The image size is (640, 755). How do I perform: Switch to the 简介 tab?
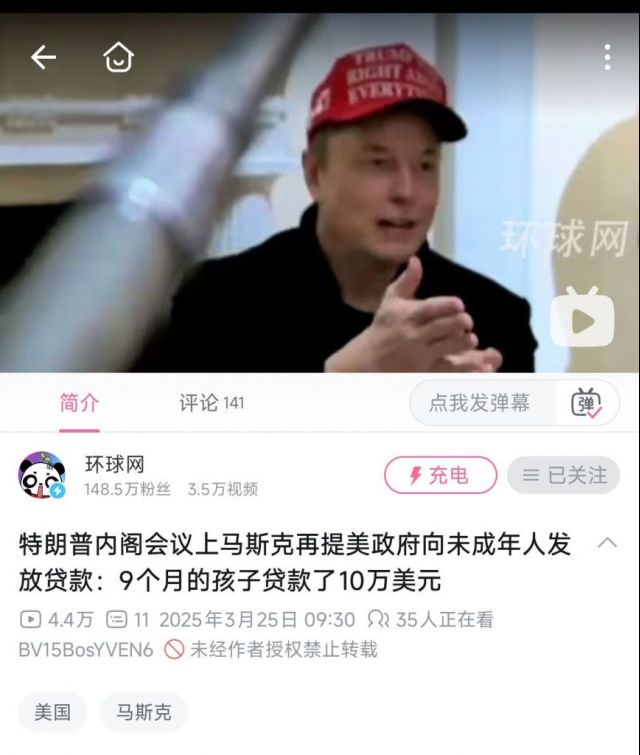click(79, 403)
